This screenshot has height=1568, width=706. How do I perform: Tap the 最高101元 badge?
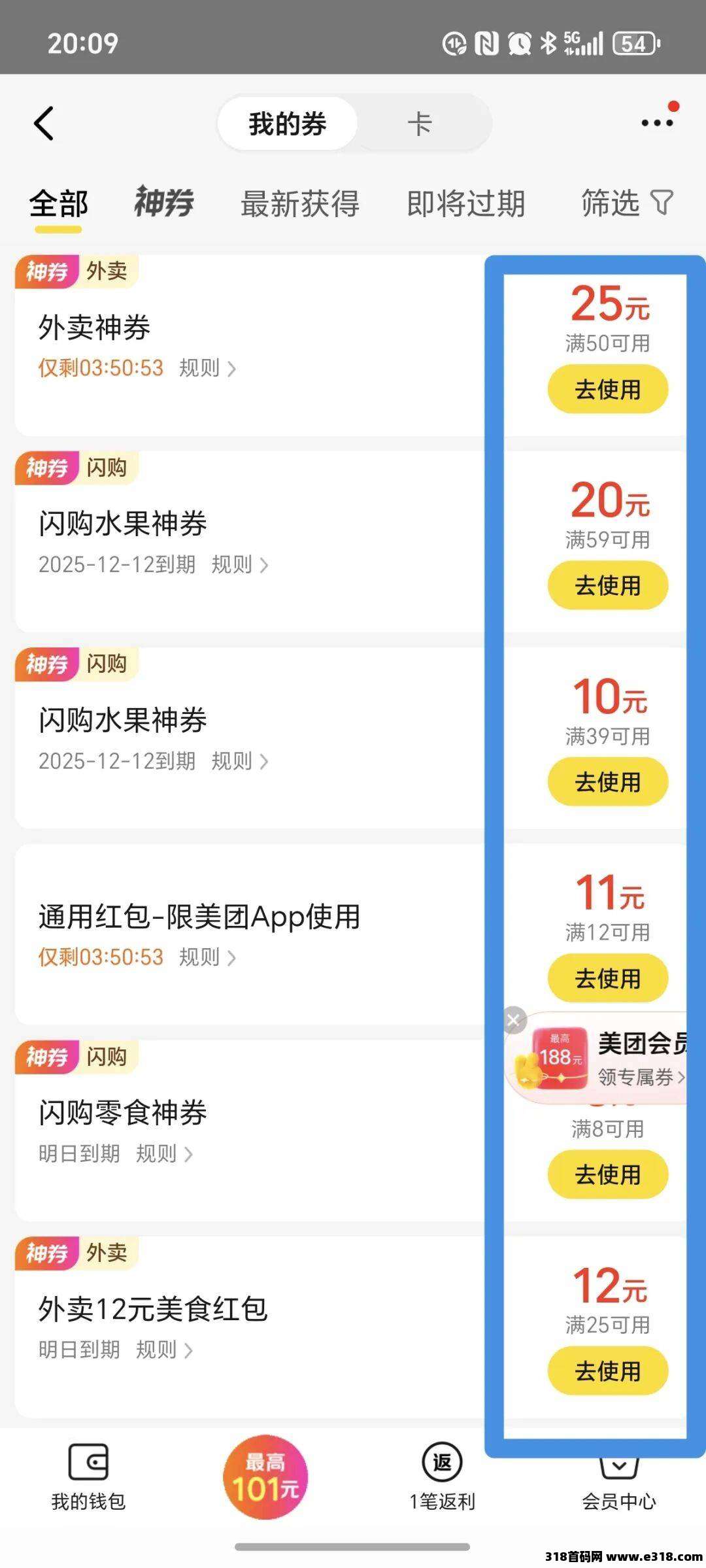tap(265, 1478)
